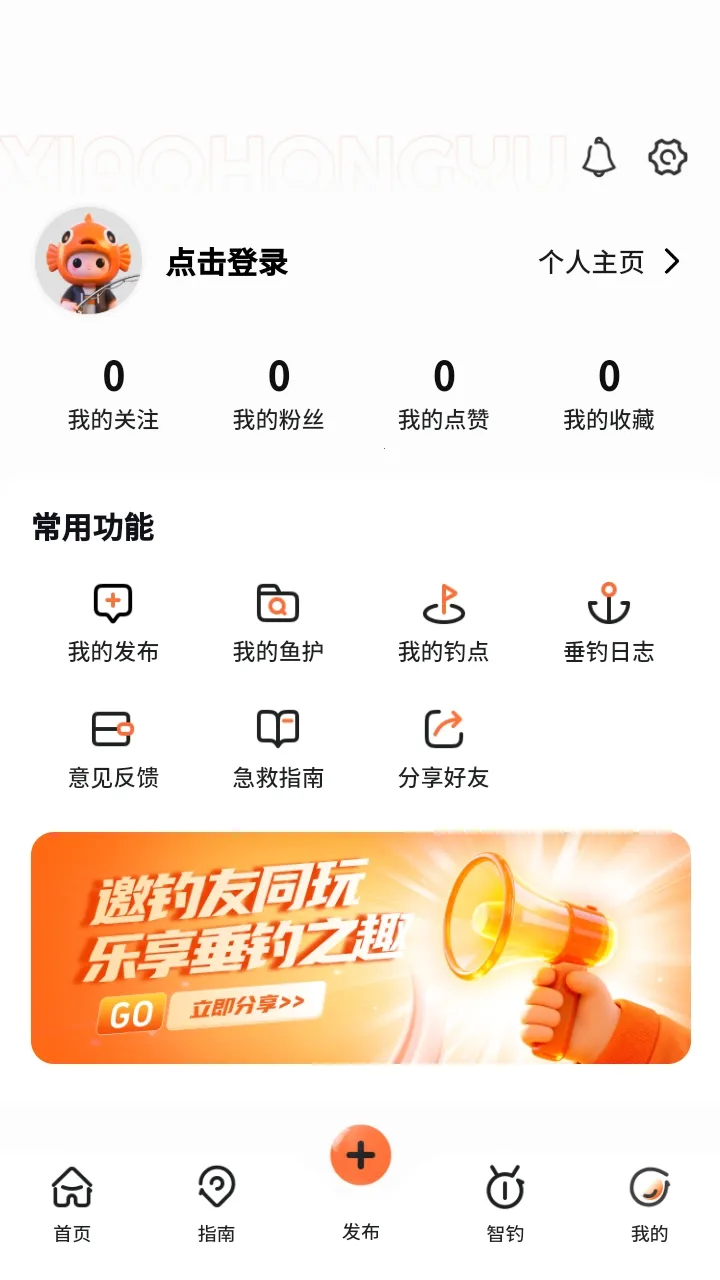Open the 我的鱼护 (My Fish Basket) icon
Screen dimensions: 720x1280
point(279,603)
